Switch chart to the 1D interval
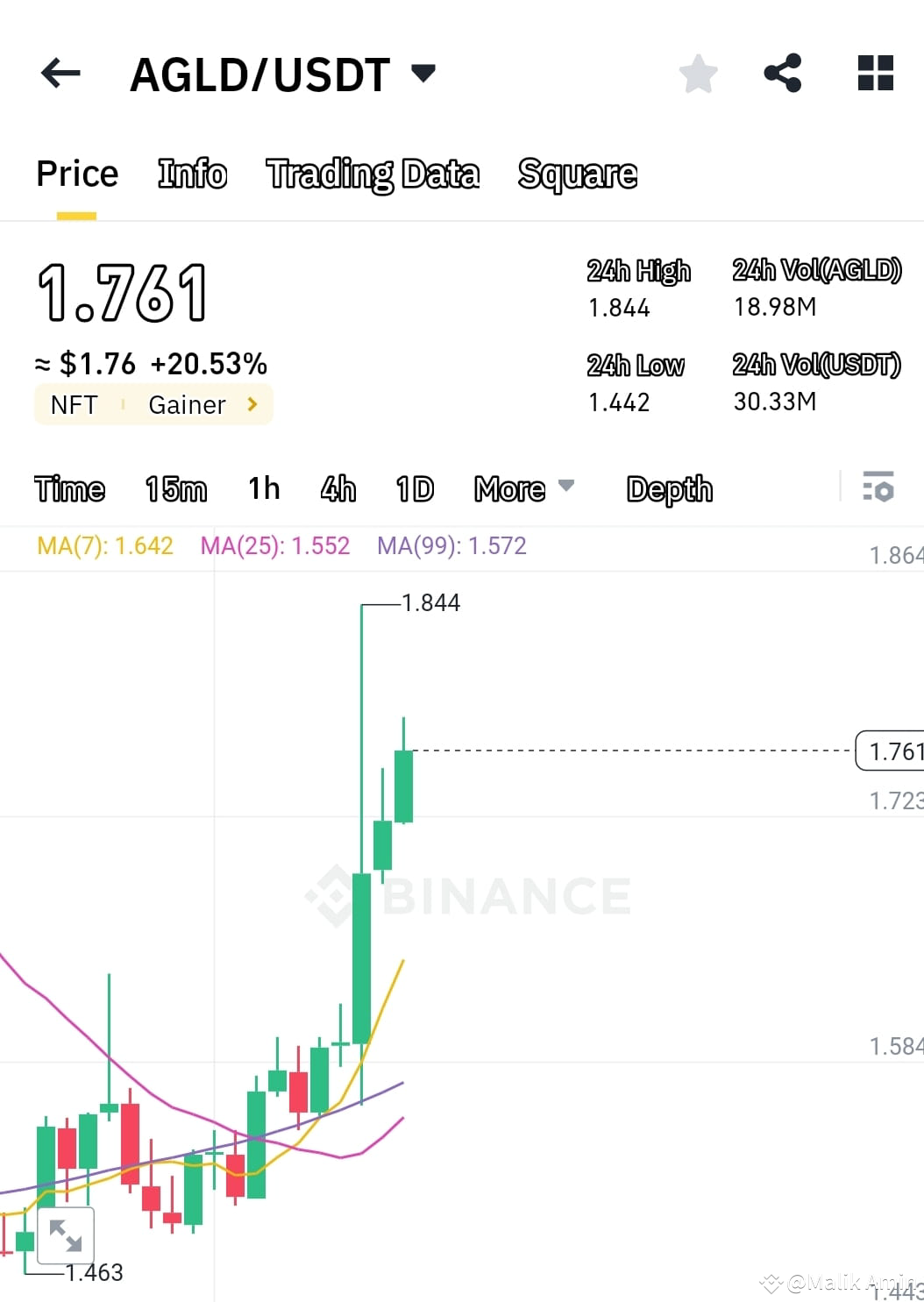This screenshot has height=1302, width=924. pos(414,488)
